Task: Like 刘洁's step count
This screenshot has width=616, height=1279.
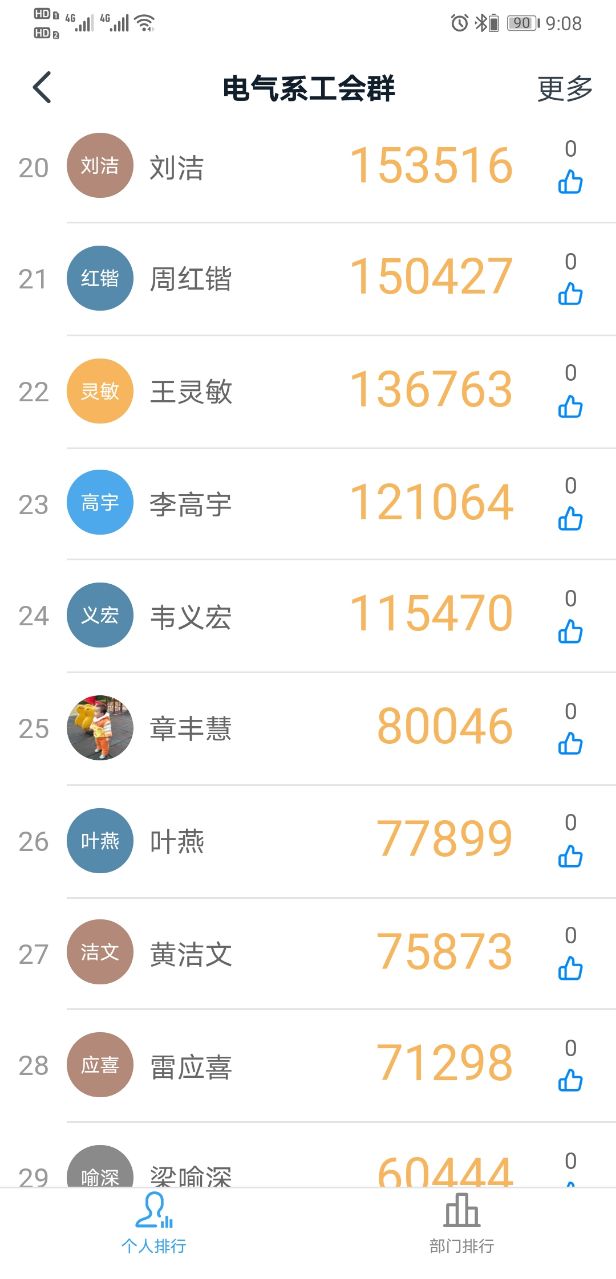Action: click(570, 182)
